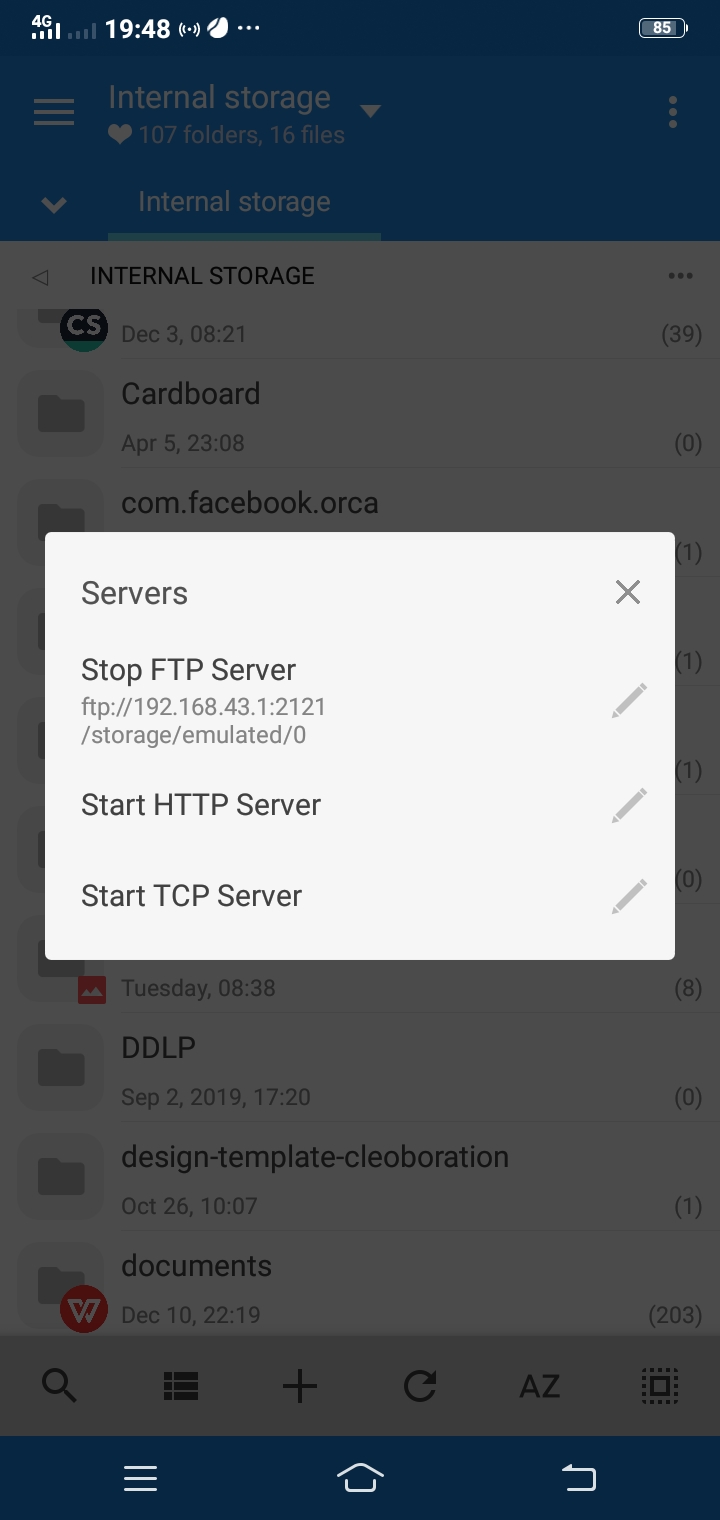The width and height of the screenshot is (720, 1520).
Task: Tap the ftp://192.168.43.1:2121 address link
Action: 204,706
